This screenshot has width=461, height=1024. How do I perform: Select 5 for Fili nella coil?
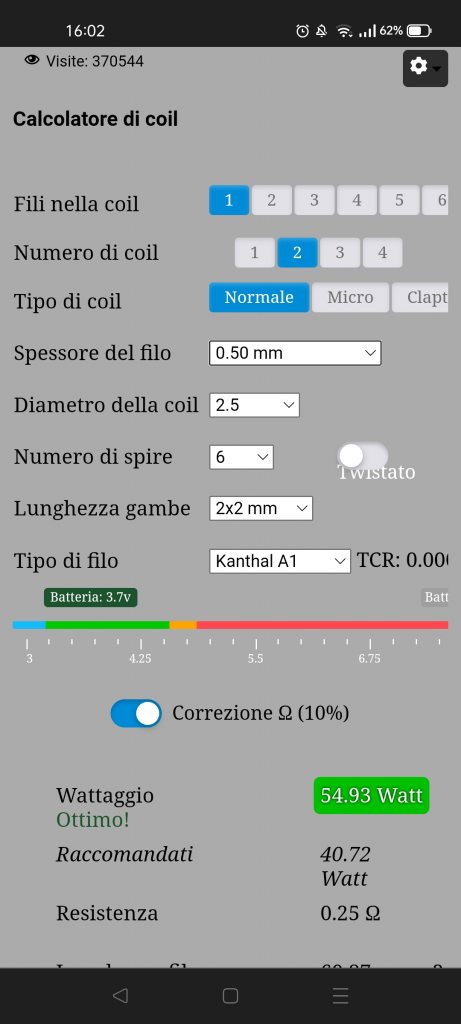point(399,200)
